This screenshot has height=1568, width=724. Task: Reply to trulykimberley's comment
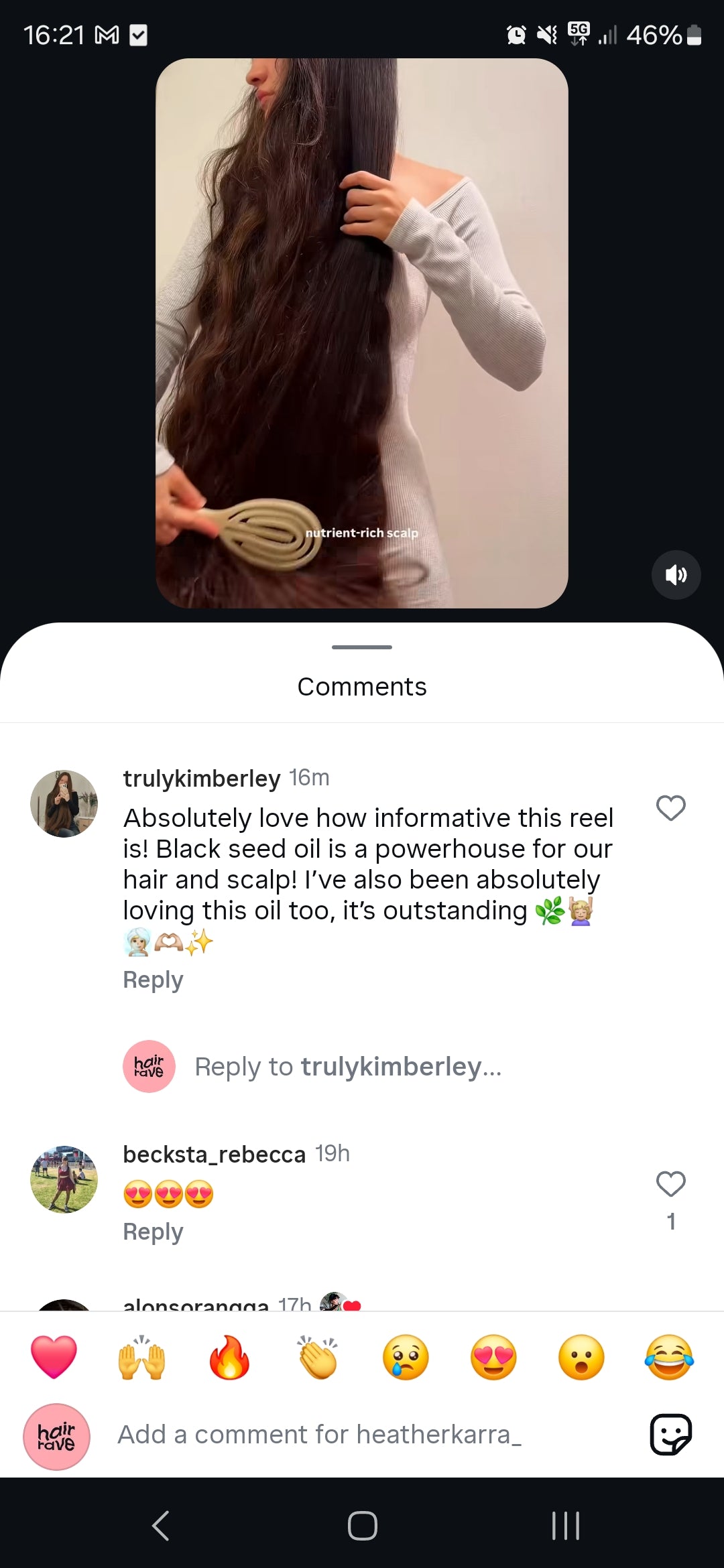click(x=153, y=980)
